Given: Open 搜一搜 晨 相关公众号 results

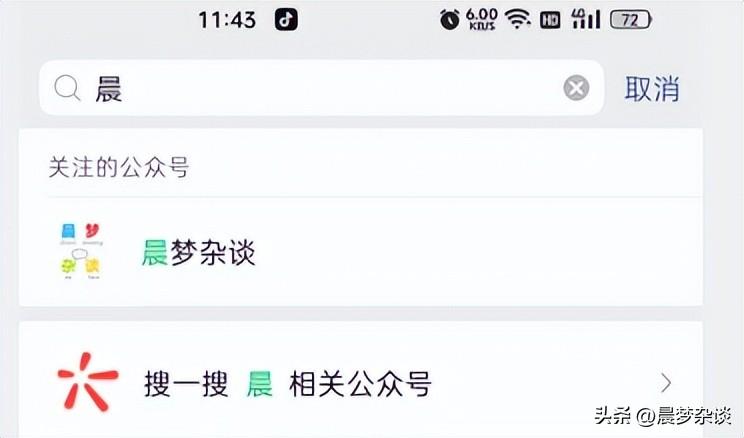Looking at the screenshot, I should click(x=360, y=382).
